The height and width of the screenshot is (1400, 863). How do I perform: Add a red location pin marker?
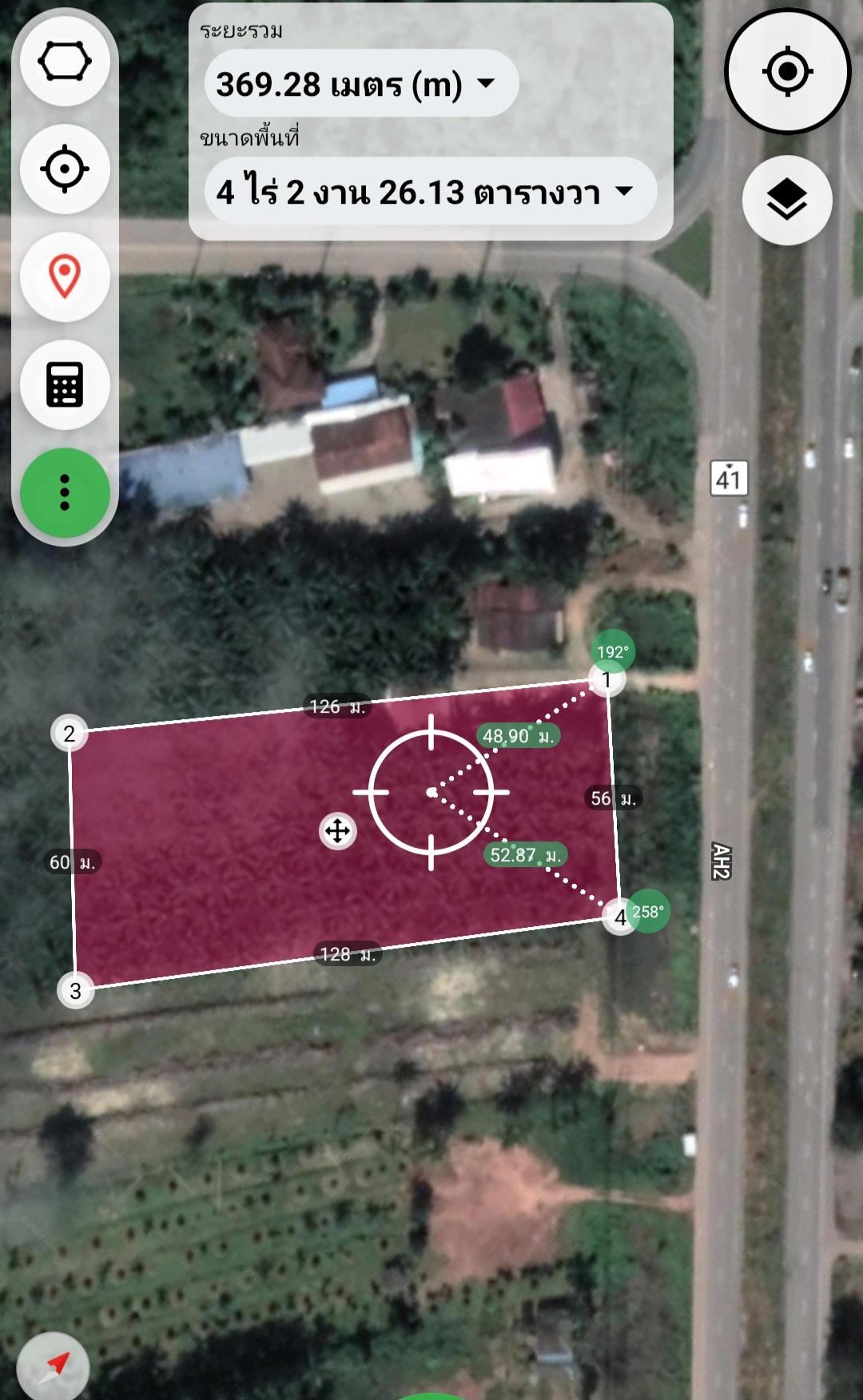click(65, 276)
